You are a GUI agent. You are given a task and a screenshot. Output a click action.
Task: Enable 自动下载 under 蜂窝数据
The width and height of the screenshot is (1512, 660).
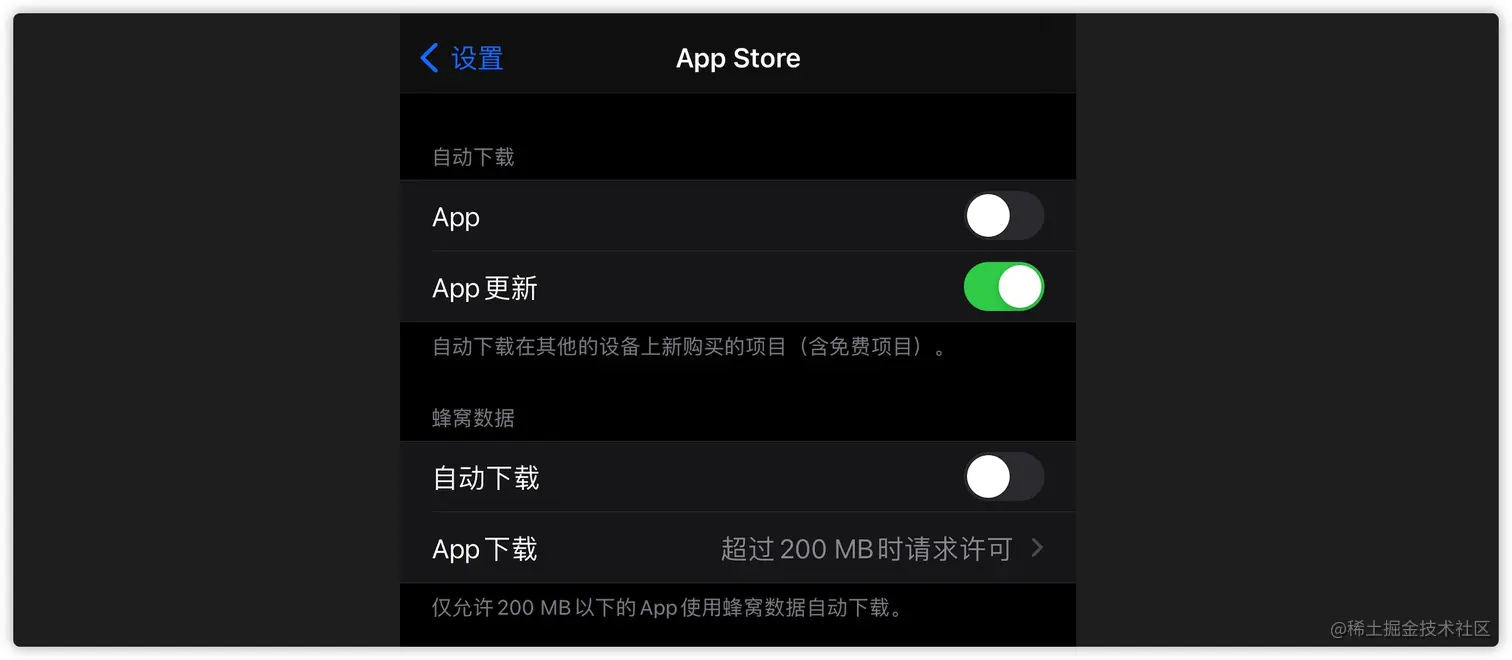click(x=1003, y=477)
